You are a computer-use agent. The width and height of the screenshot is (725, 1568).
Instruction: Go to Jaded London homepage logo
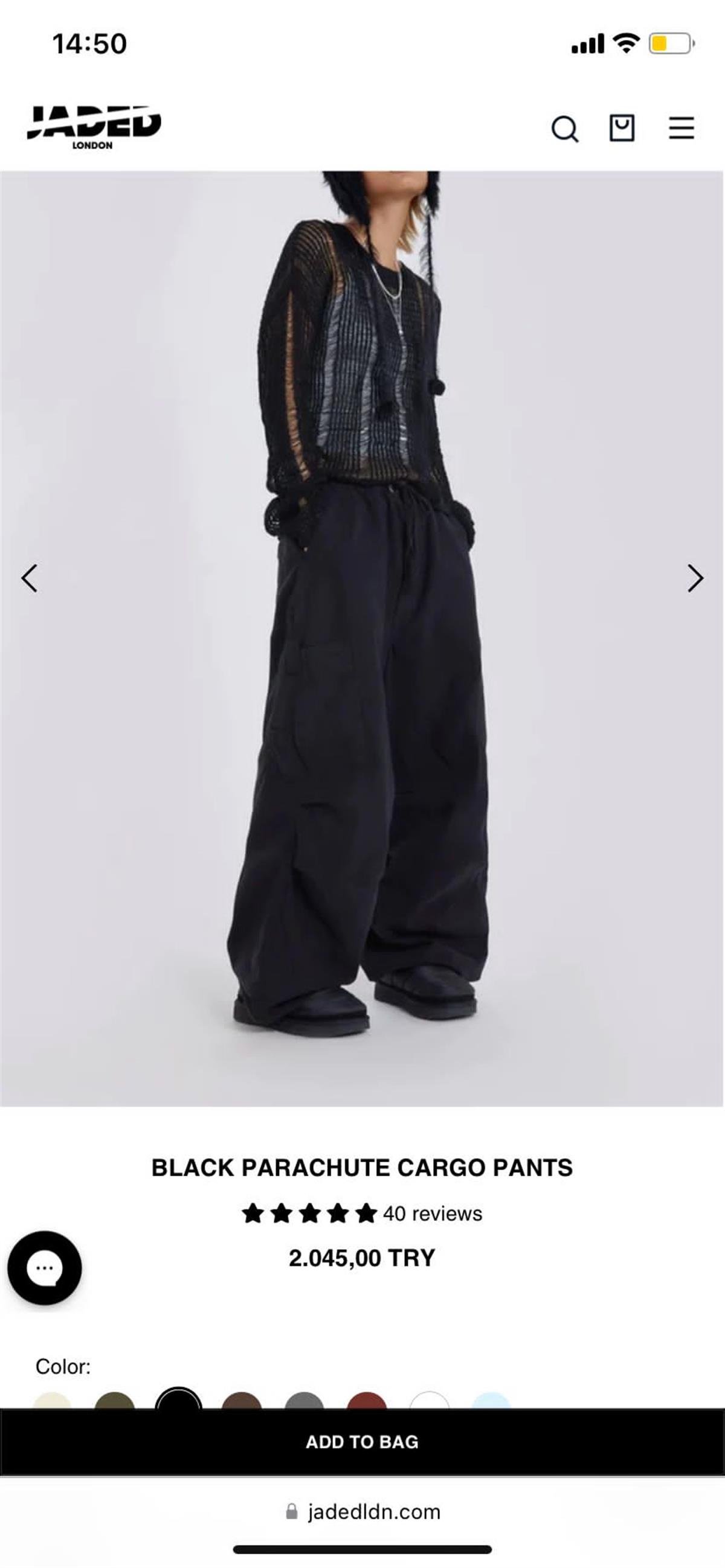94,127
